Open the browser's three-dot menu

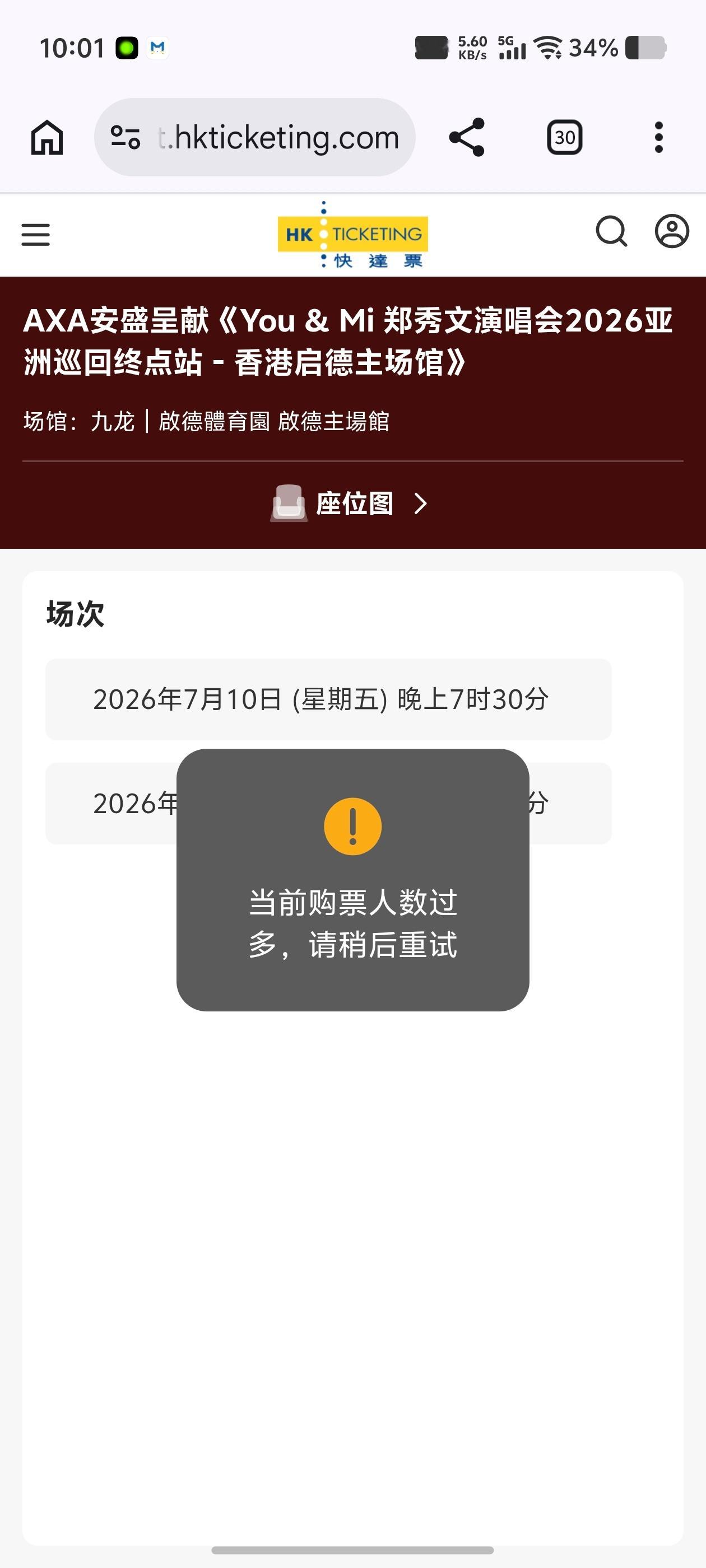coord(658,136)
